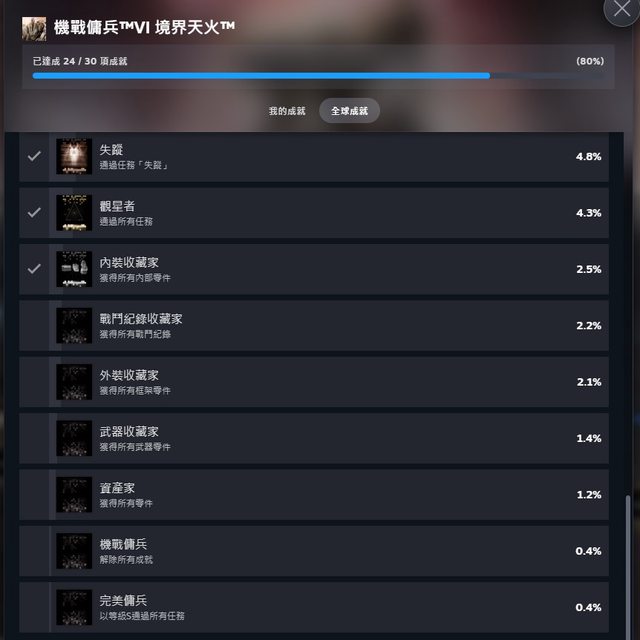
Task: Close the achievements overlay
Action: click(621, 10)
